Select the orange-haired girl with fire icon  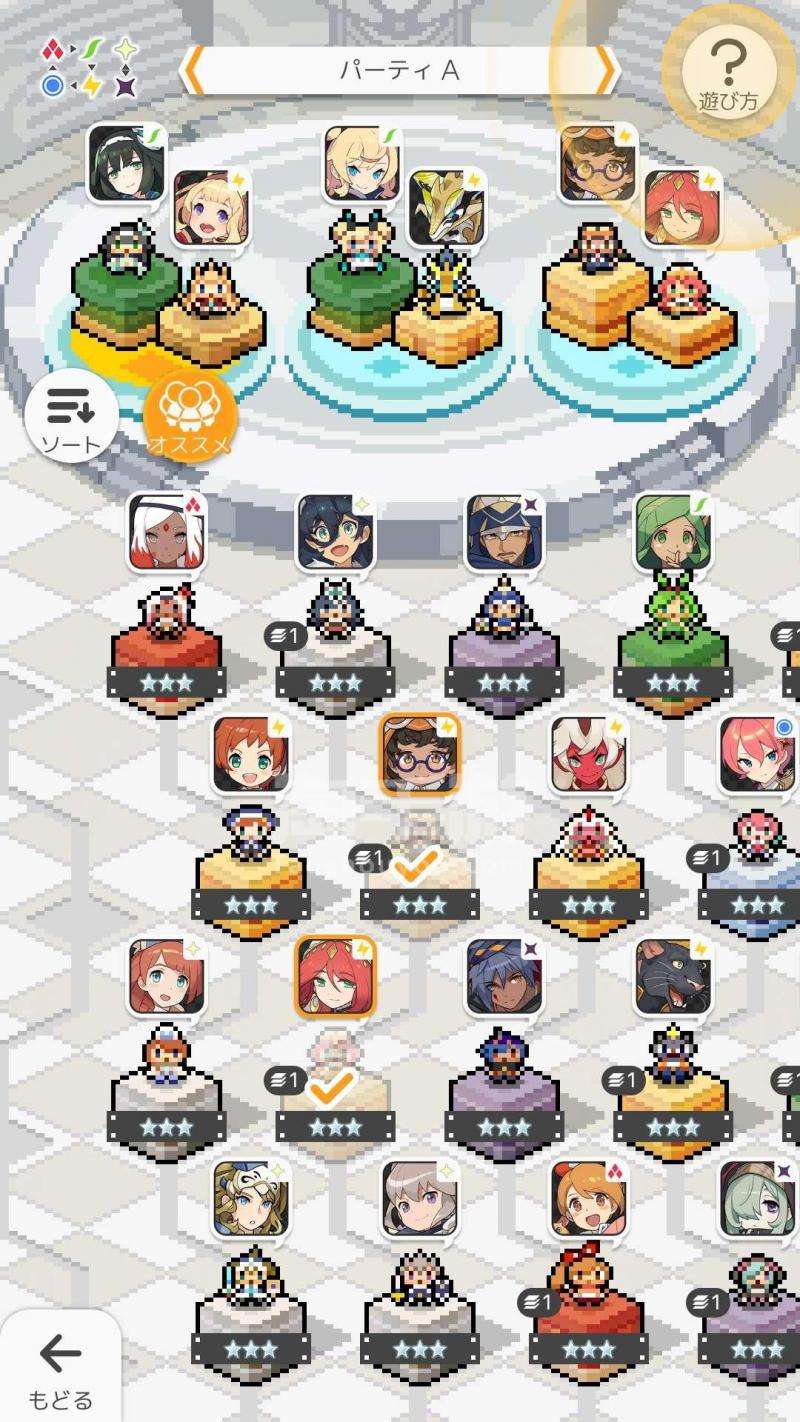(x=589, y=1198)
